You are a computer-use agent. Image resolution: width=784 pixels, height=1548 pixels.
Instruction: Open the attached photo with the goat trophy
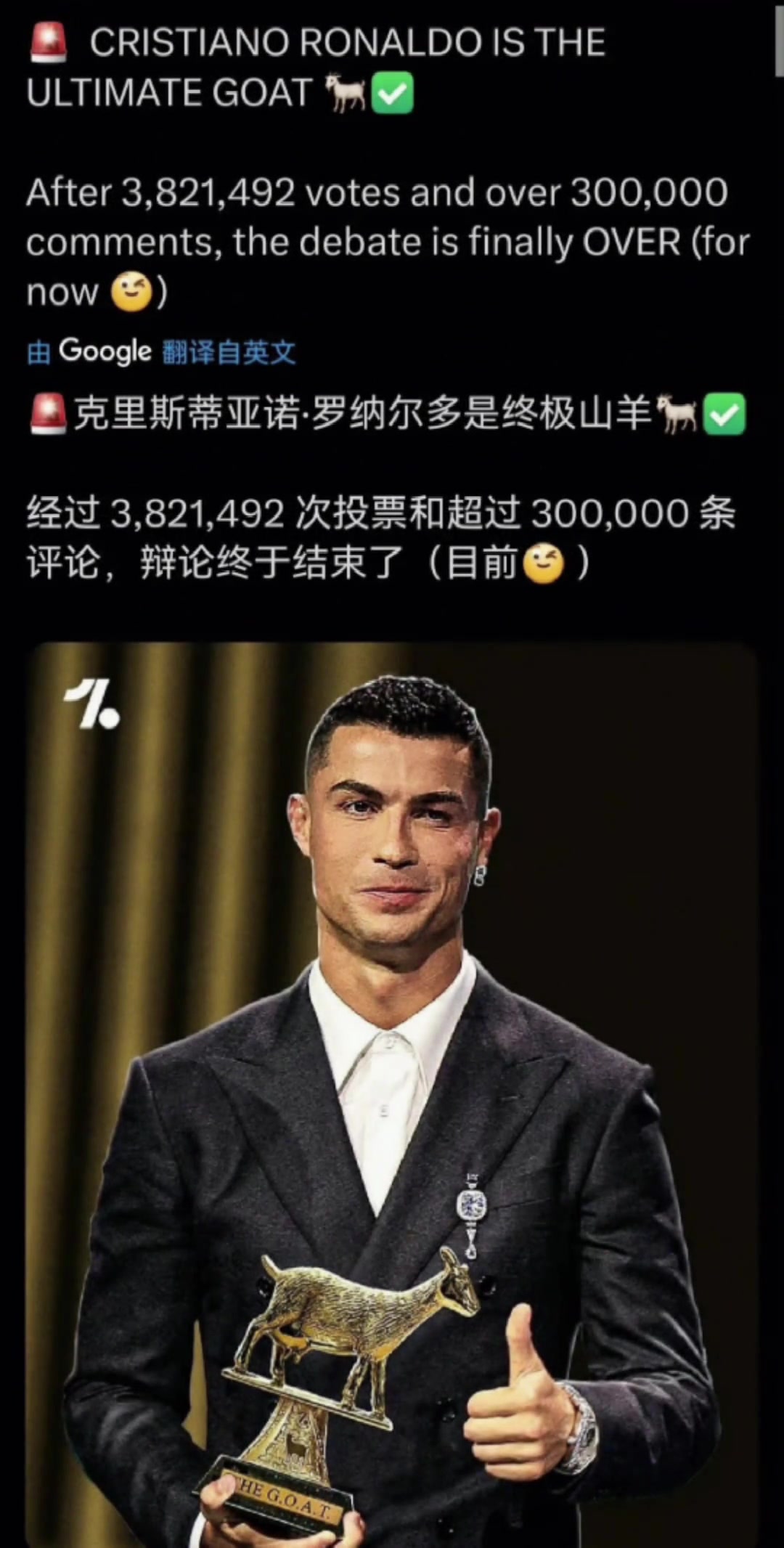(x=392, y=1089)
